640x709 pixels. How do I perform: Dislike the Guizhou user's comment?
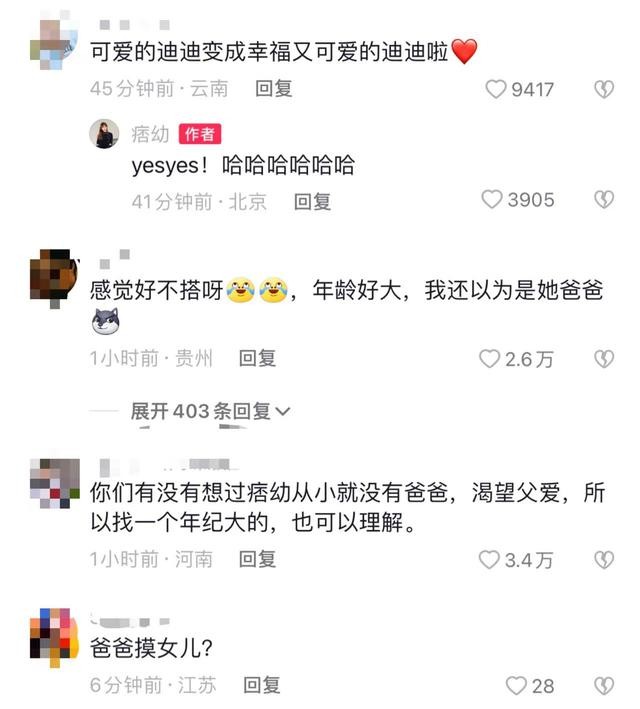pyautogui.click(x=604, y=359)
